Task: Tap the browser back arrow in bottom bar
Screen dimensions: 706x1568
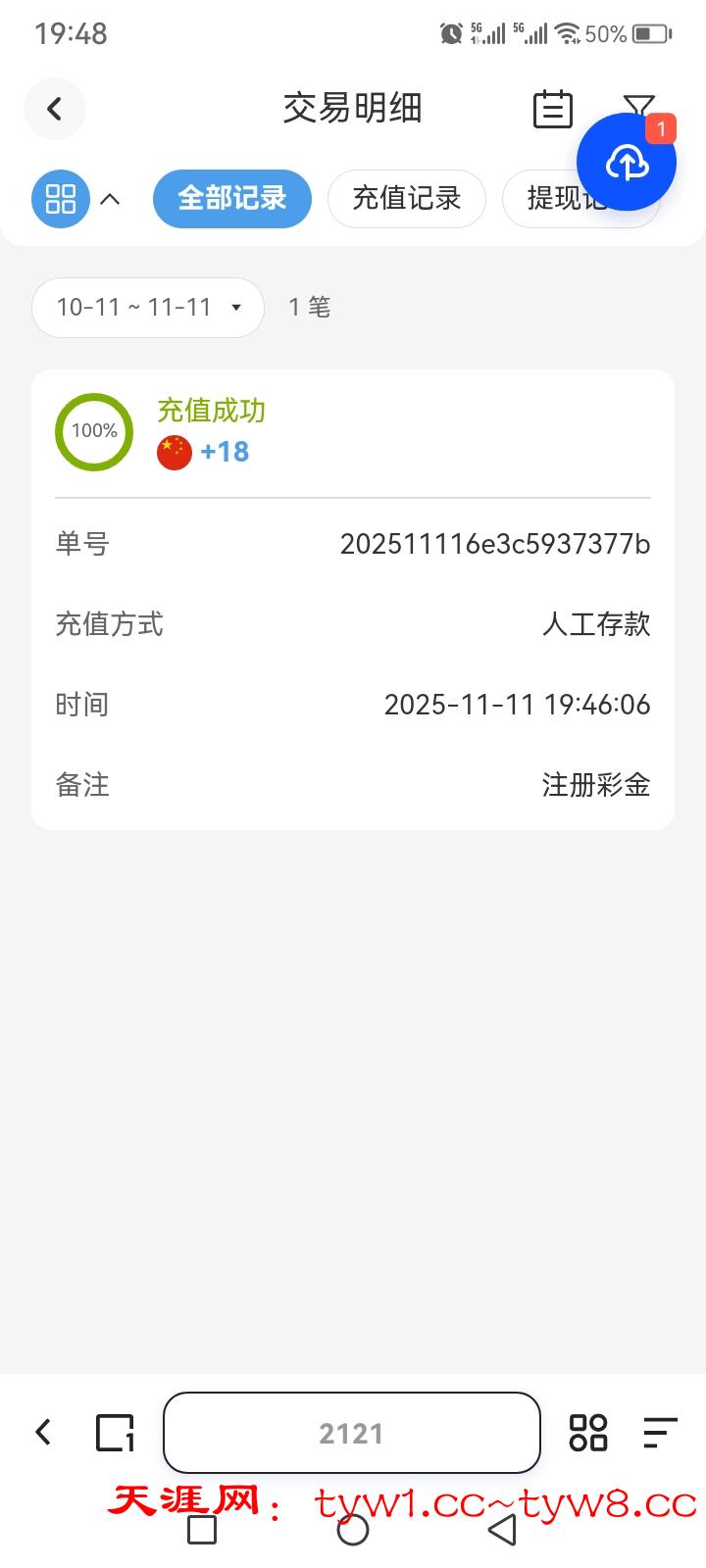Action: [x=43, y=1432]
